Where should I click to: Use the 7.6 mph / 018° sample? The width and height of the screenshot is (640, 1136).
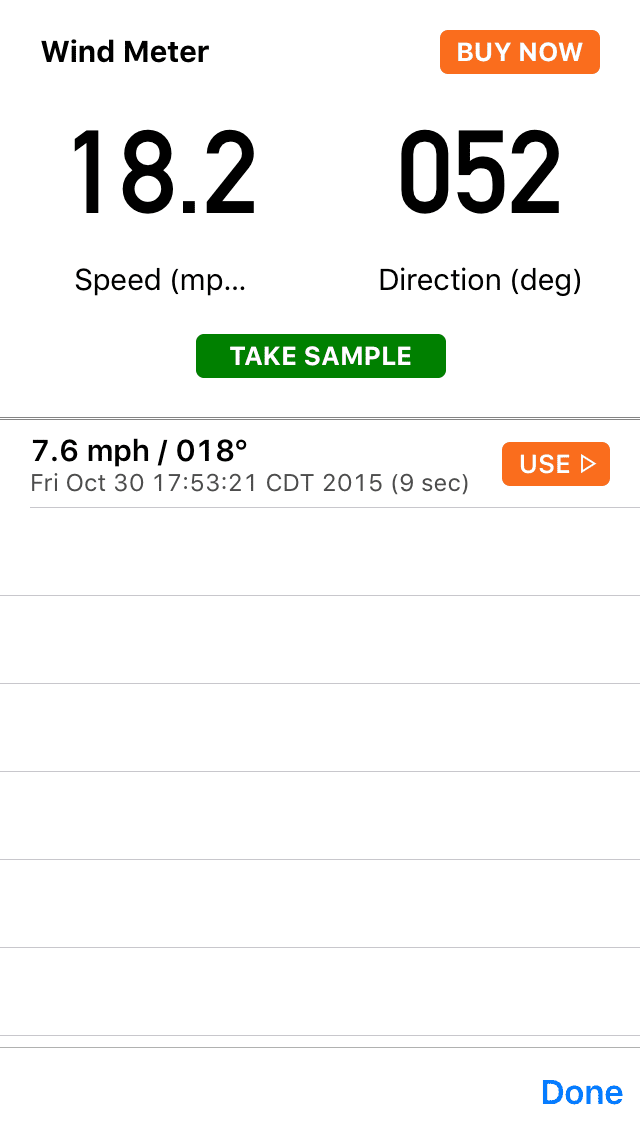coord(555,464)
